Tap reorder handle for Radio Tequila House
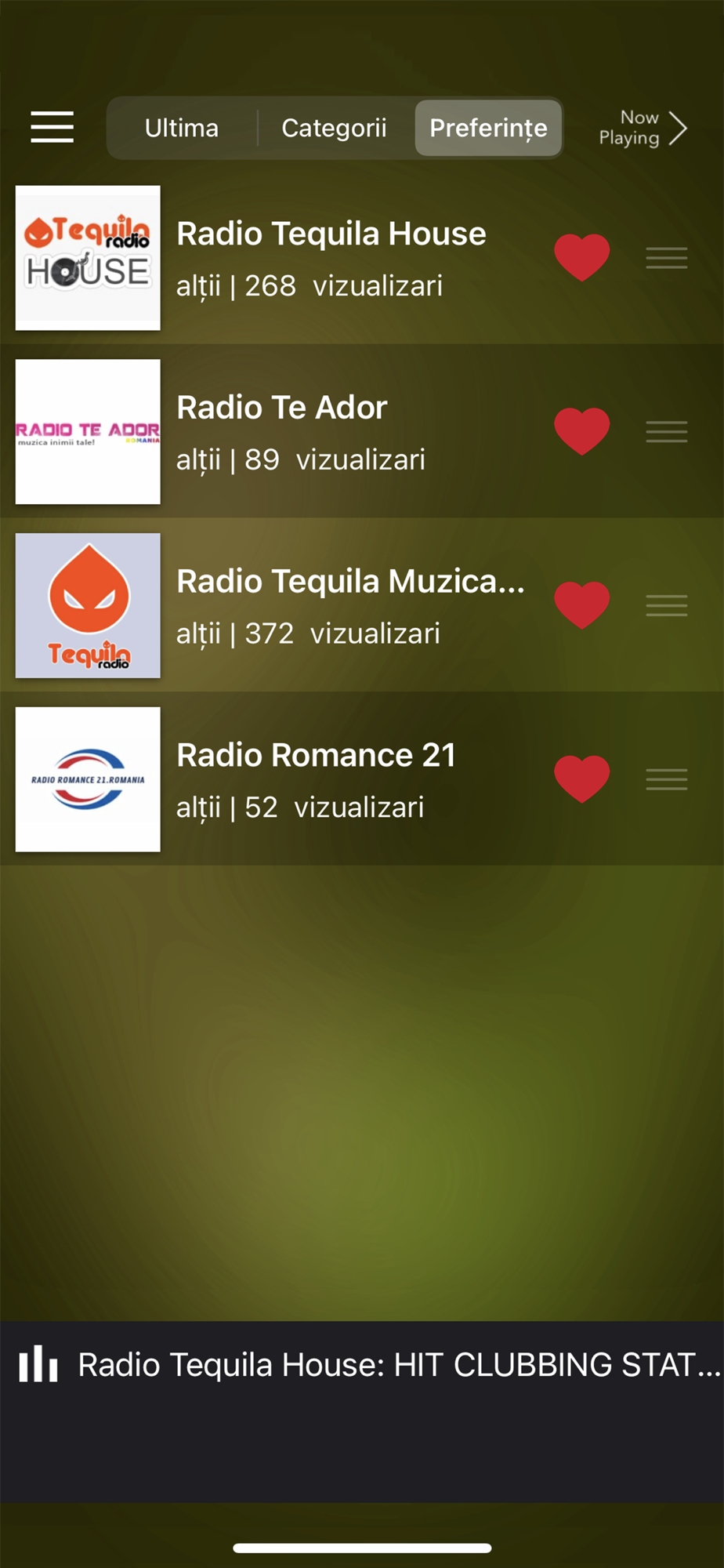The width and height of the screenshot is (724, 1568). (667, 258)
